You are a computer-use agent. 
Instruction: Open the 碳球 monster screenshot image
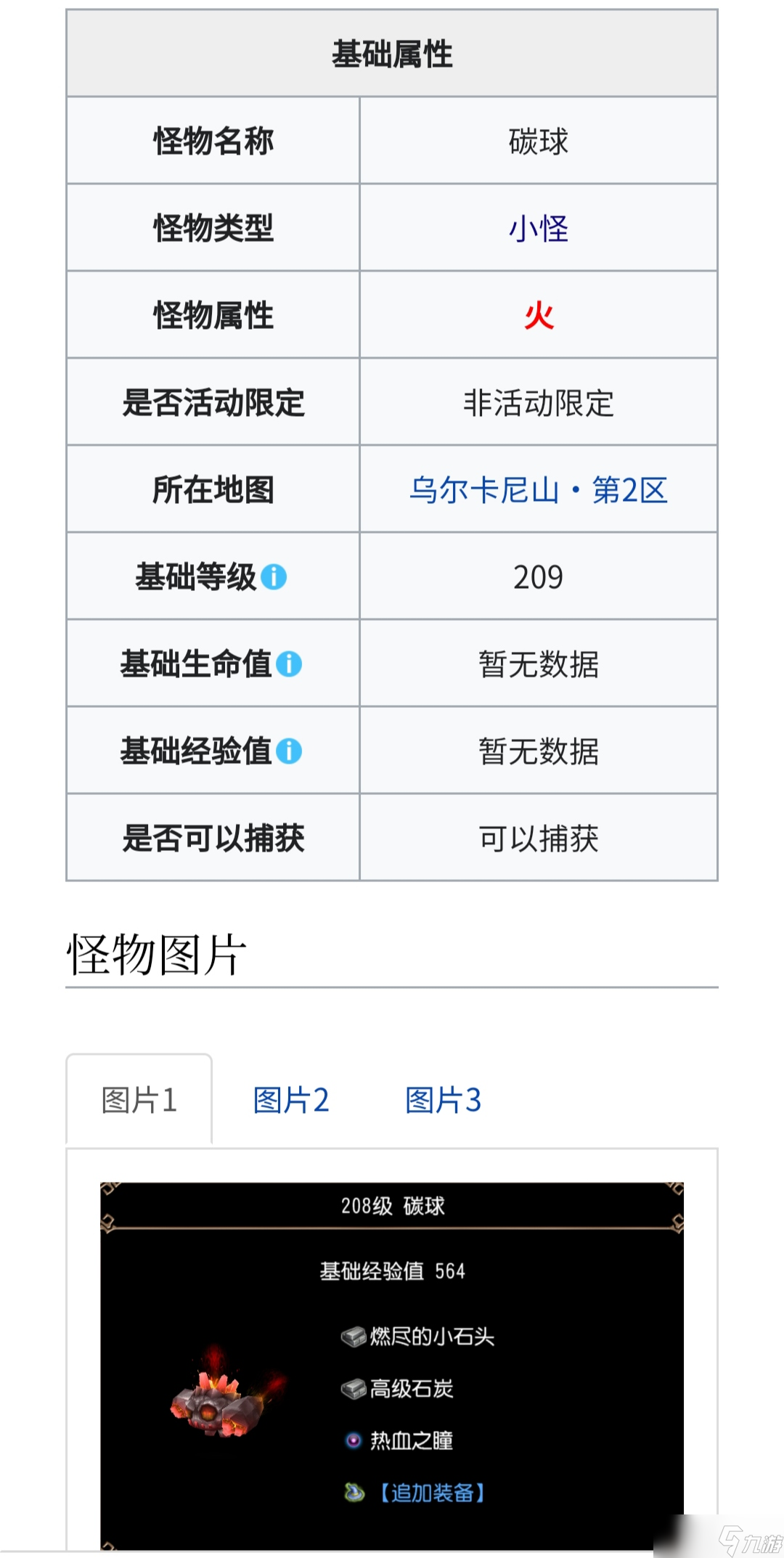point(392,1366)
